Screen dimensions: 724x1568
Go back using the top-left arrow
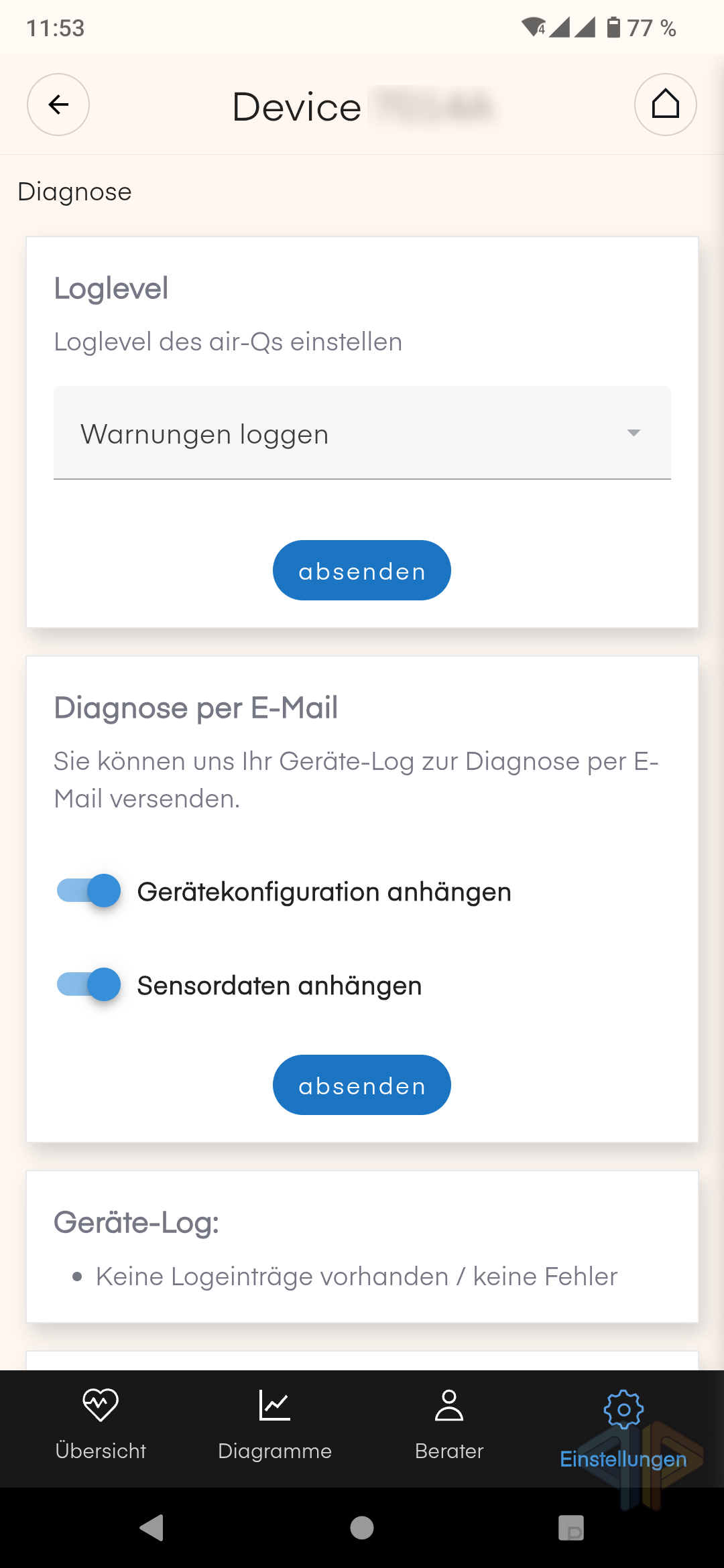point(58,105)
